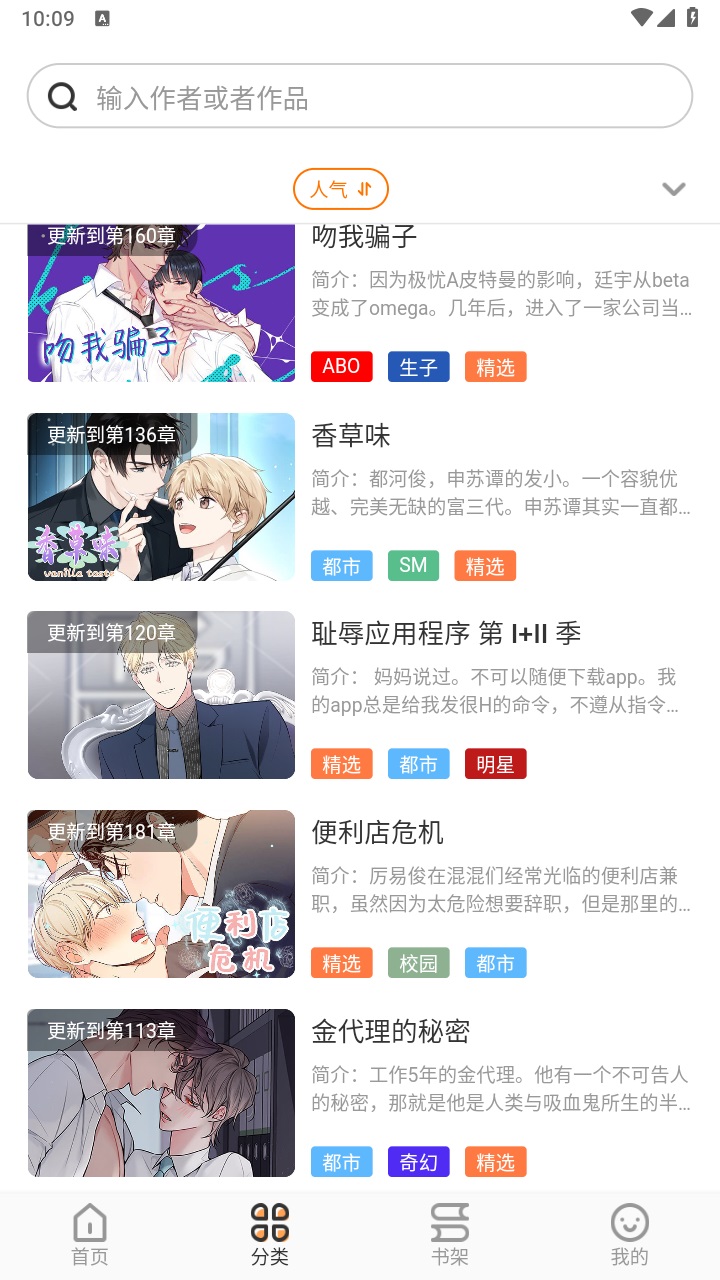The width and height of the screenshot is (720, 1280).
Task: Toggle the 人气 popularity sort order
Action: coord(340,188)
